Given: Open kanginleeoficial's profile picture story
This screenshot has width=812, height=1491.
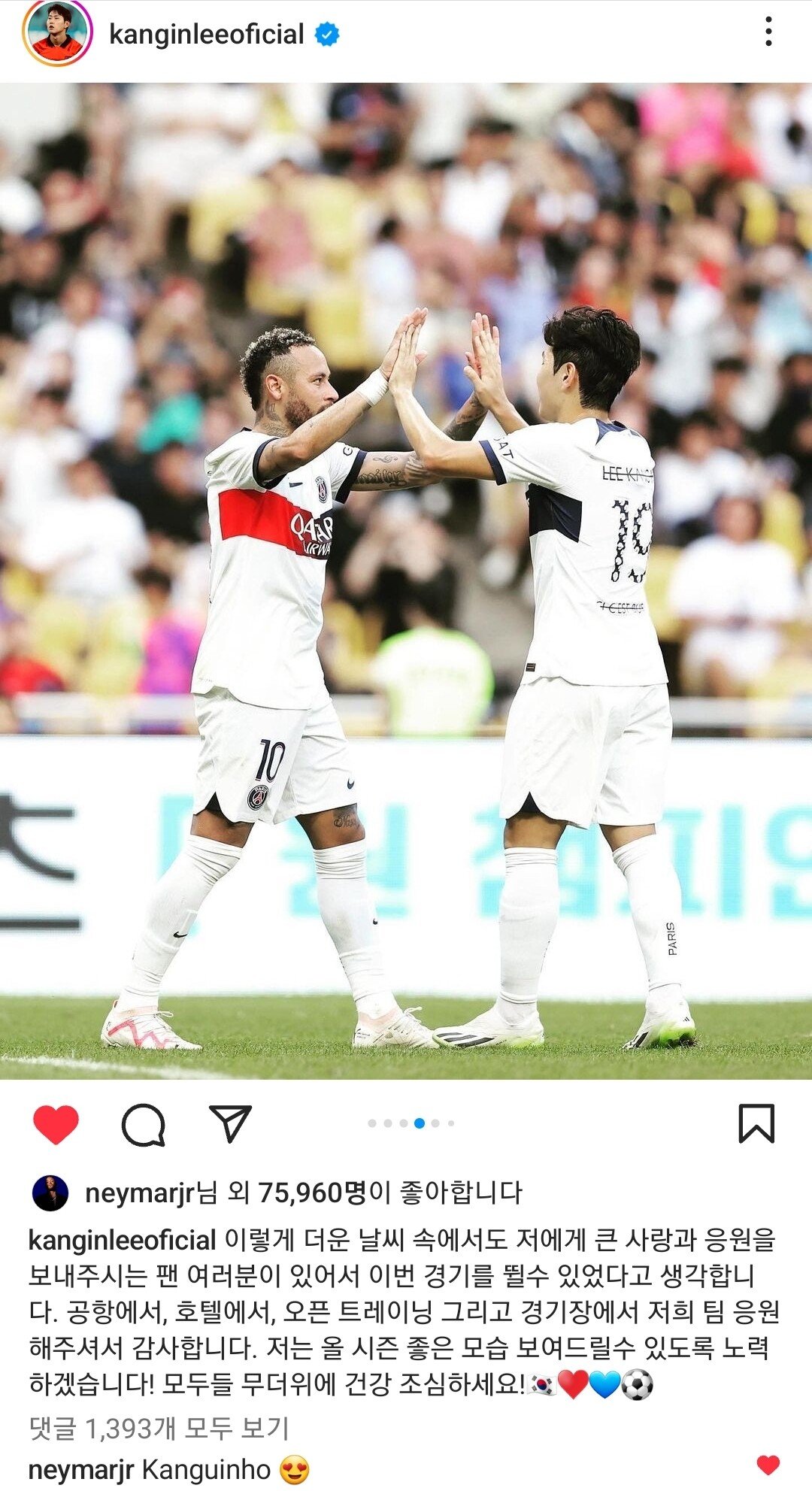Looking at the screenshot, I should pyautogui.click(x=57, y=35).
